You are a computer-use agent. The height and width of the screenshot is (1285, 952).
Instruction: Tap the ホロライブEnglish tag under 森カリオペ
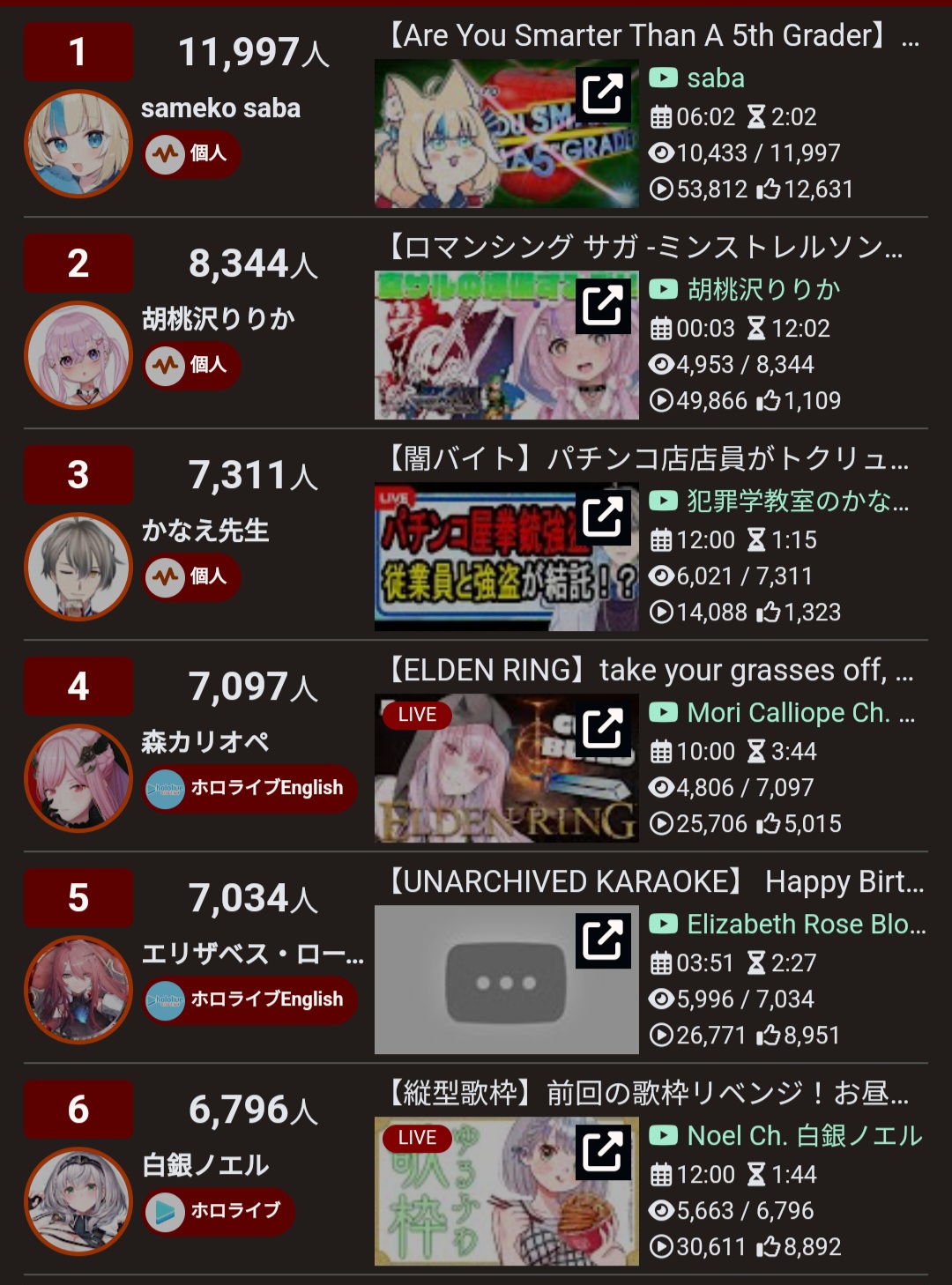[x=249, y=788]
